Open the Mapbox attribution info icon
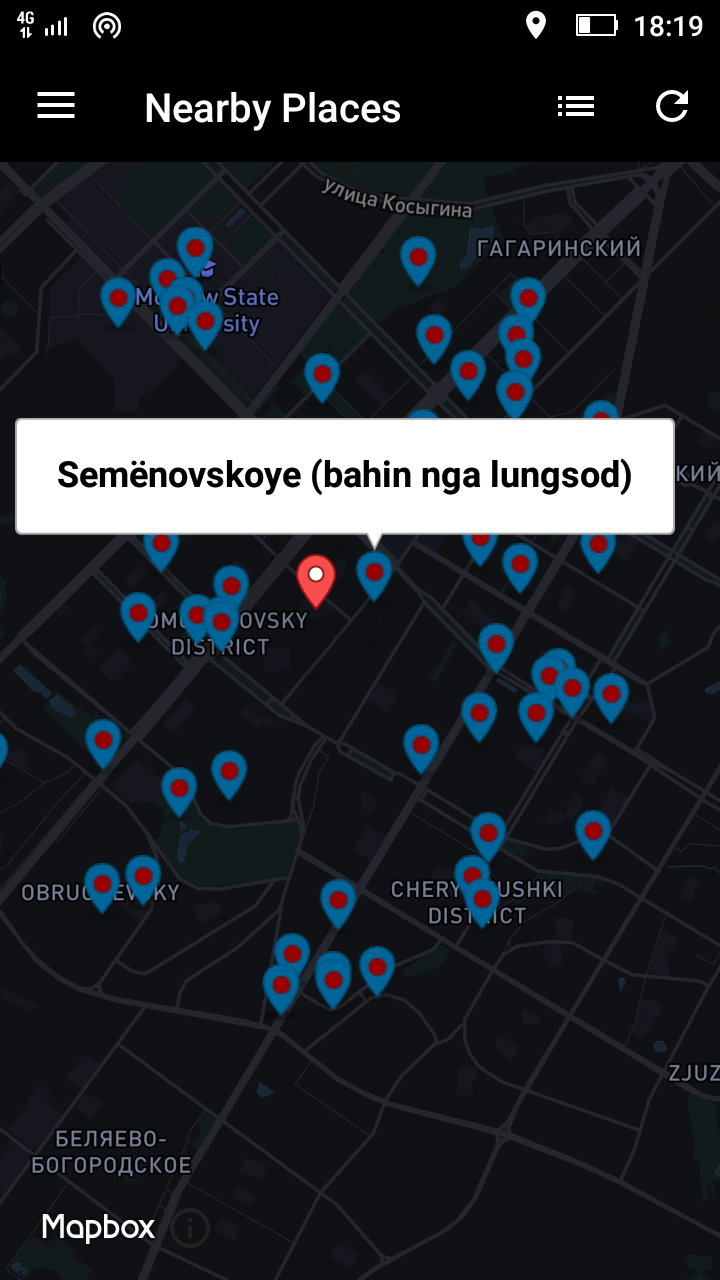720x1280 pixels. click(190, 1227)
